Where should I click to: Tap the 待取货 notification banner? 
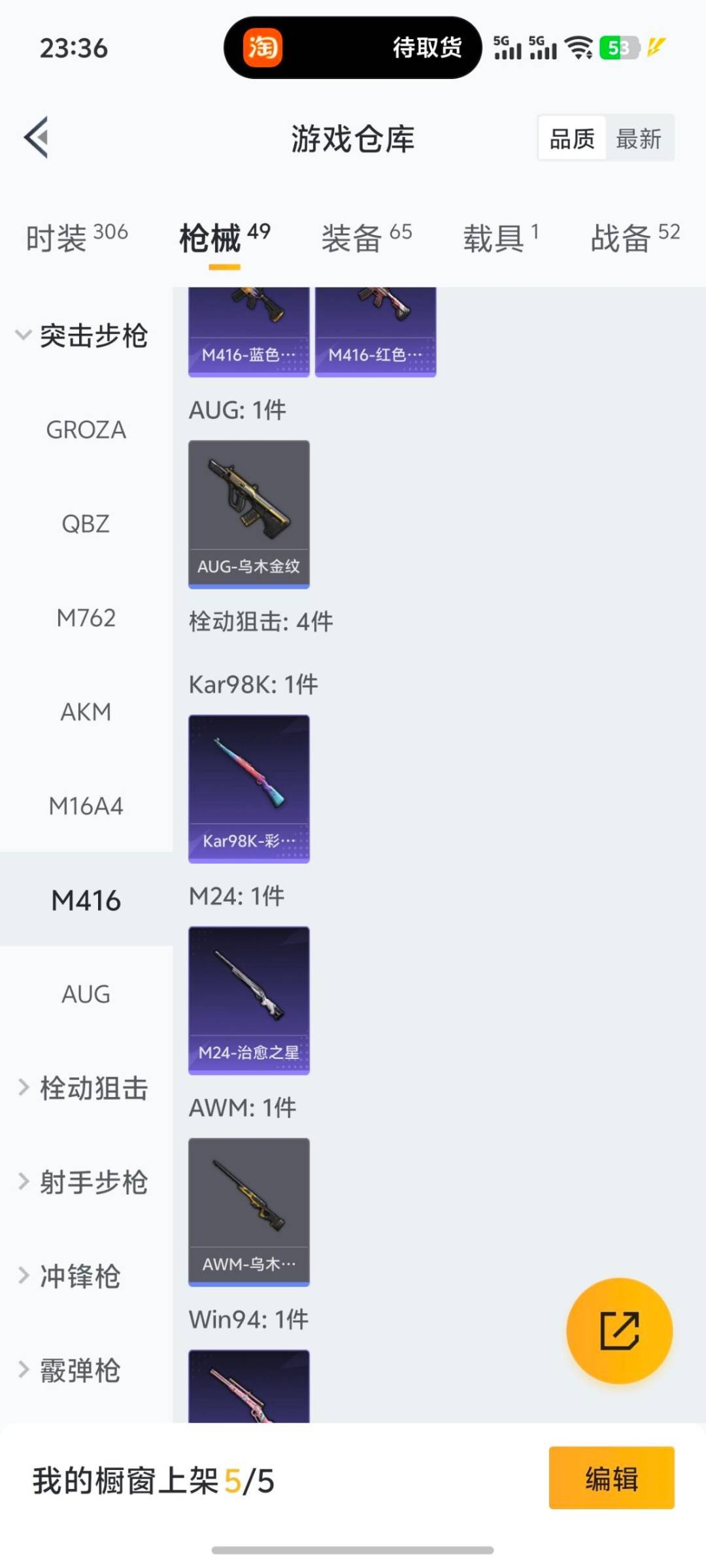pos(426,50)
